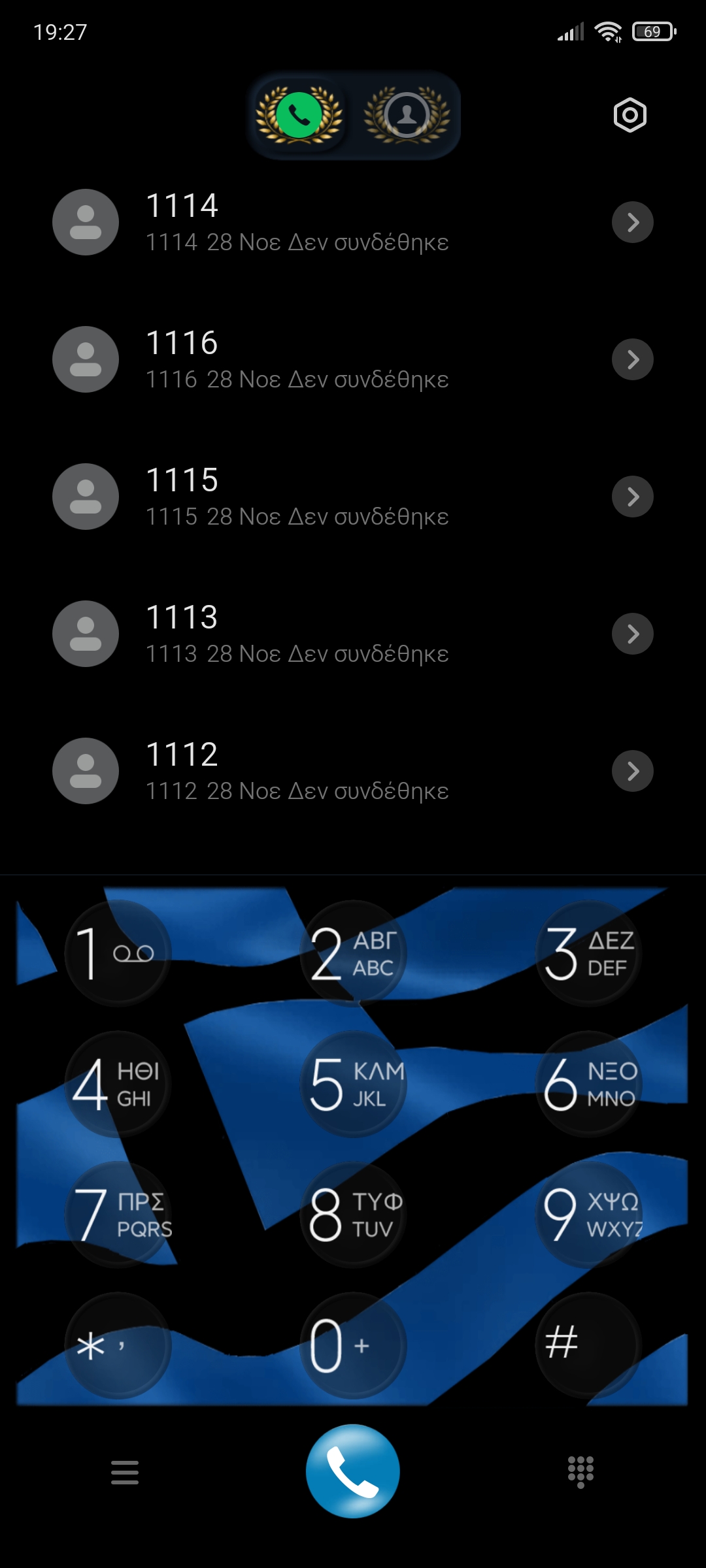Enter digit 3 DEF
Viewport: 706px width, 1568px height.
[588, 954]
